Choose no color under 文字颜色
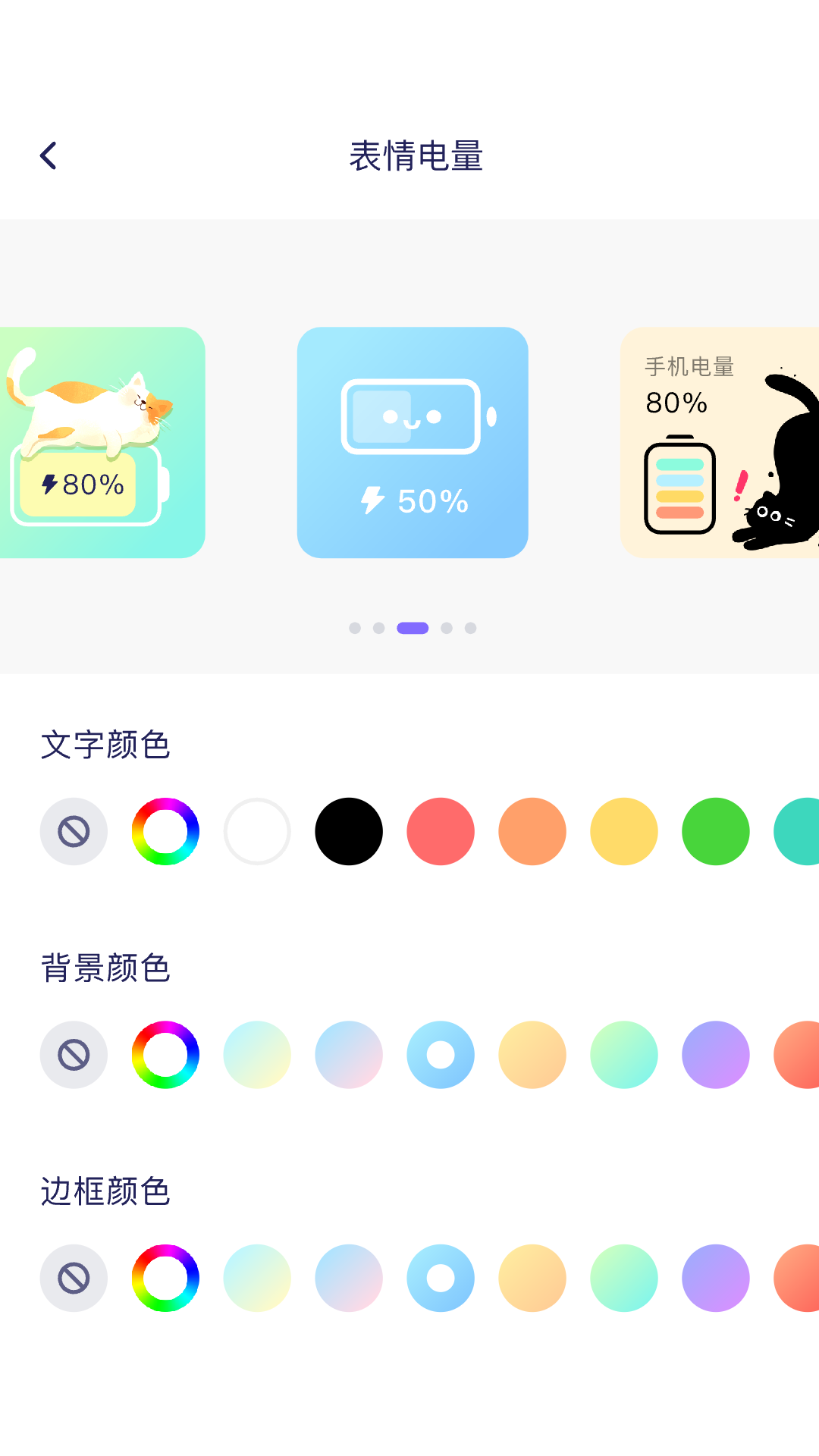This screenshot has width=819, height=1456. pyautogui.click(x=74, y=832)
